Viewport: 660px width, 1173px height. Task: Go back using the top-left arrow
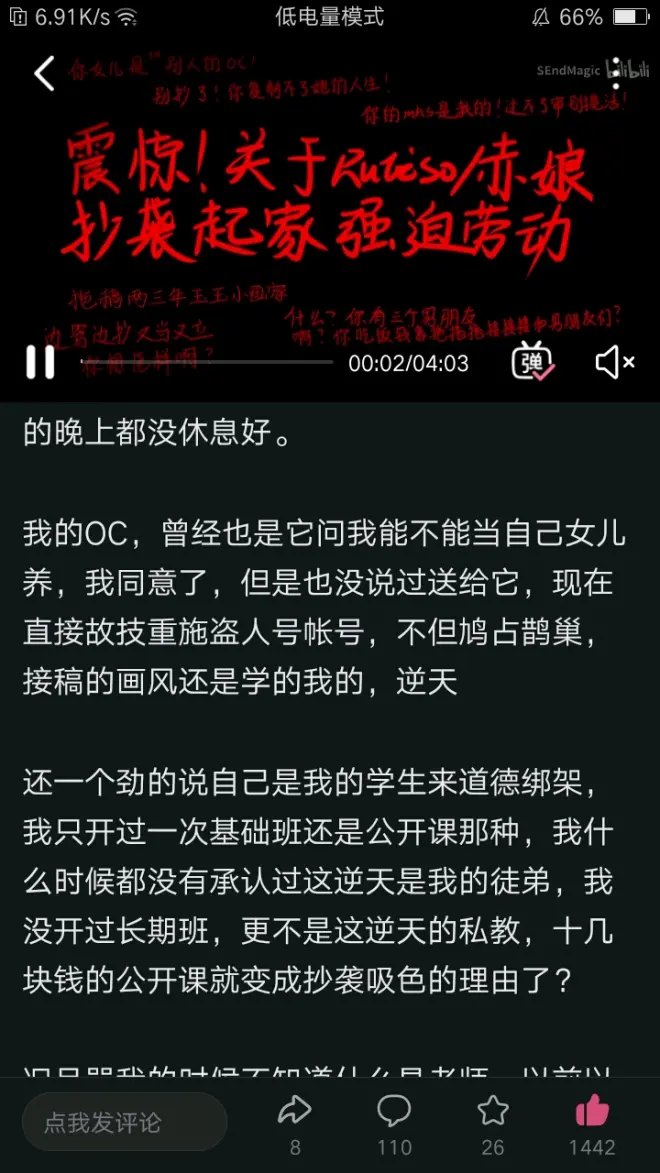[x=44, y=74]
